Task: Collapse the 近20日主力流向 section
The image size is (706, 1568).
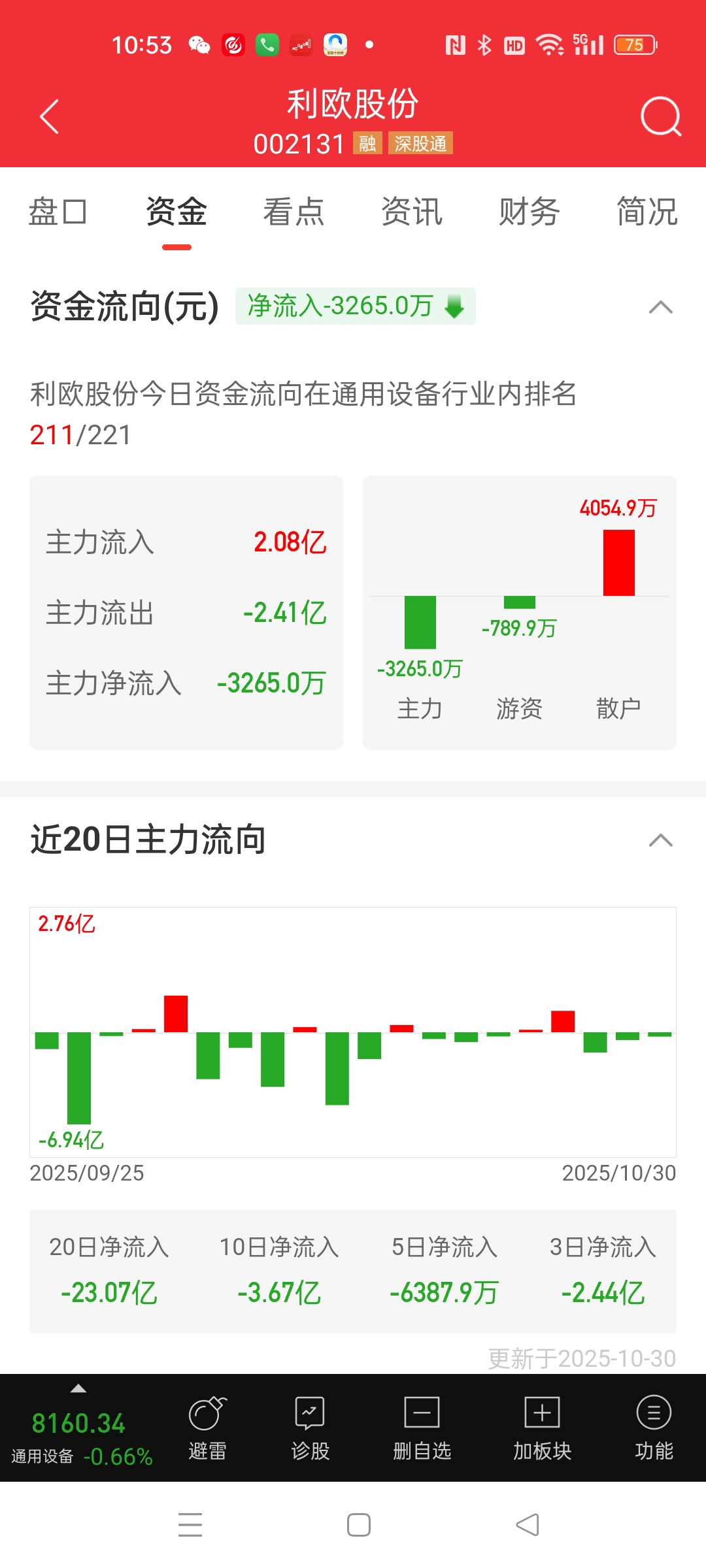Action: click(661, 840)
